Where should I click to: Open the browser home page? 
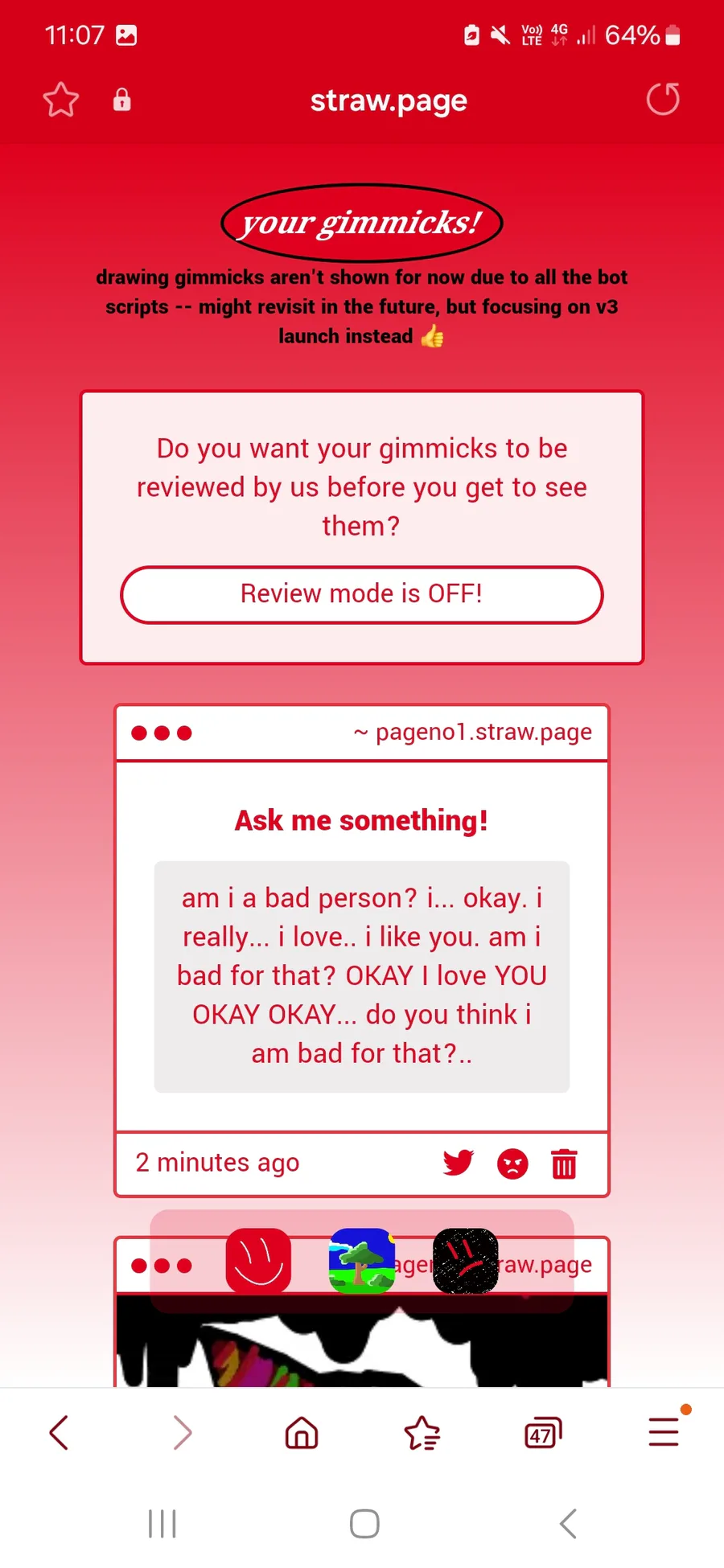click(302, 1433)
